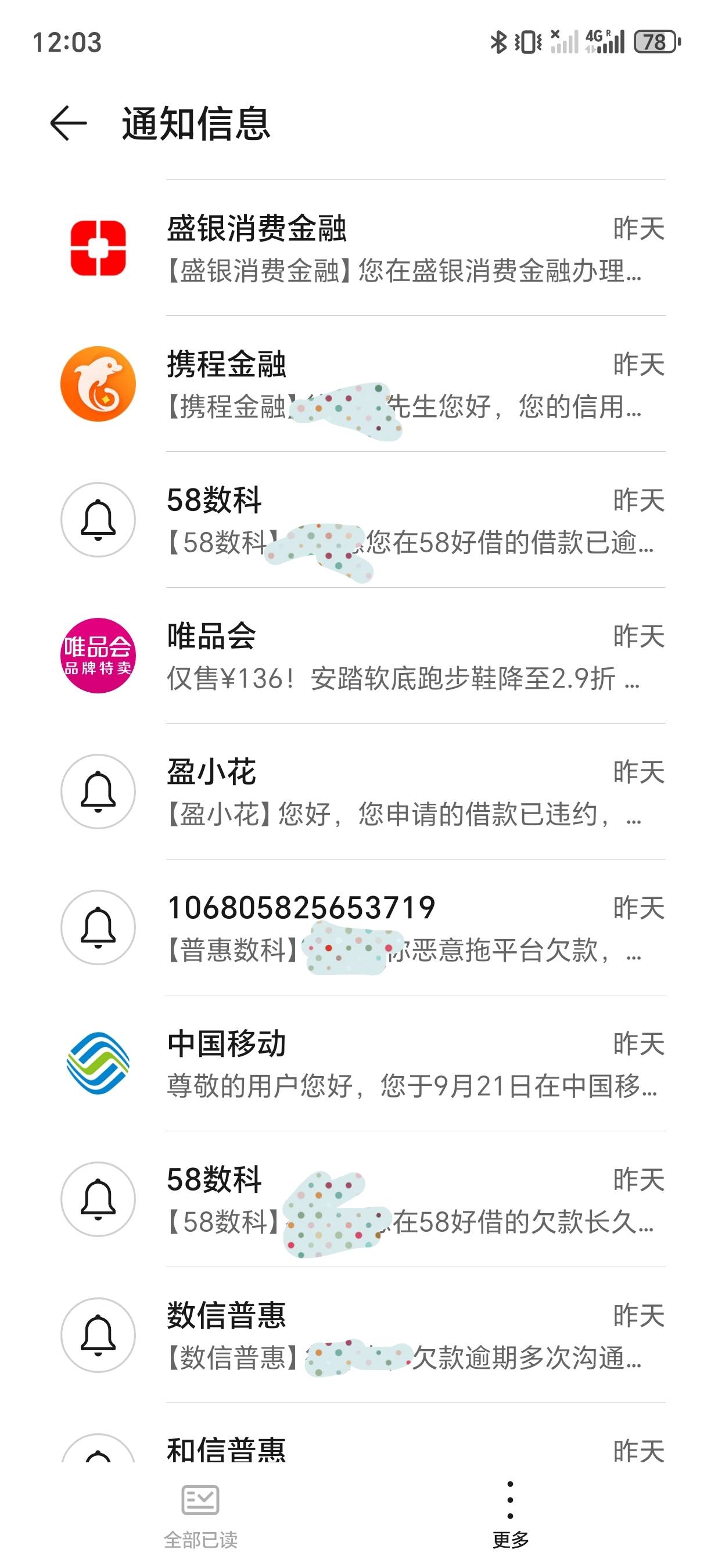This screenshot has height=1568, width=711.
Task: Mark all messages as read (全部已读)
Action: pos(200,1516)
